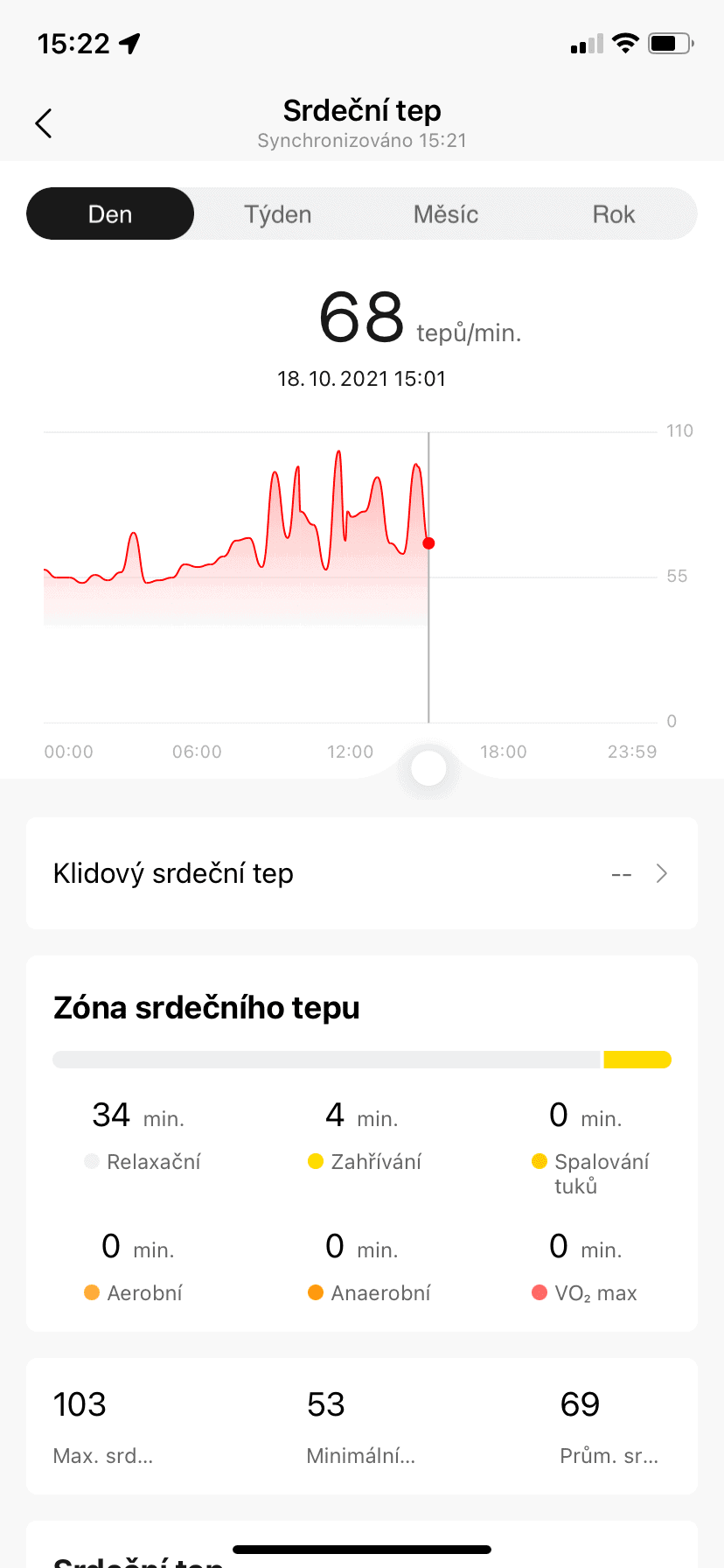Switch to the Měsíc view
724x1568 pixels.
445,214
